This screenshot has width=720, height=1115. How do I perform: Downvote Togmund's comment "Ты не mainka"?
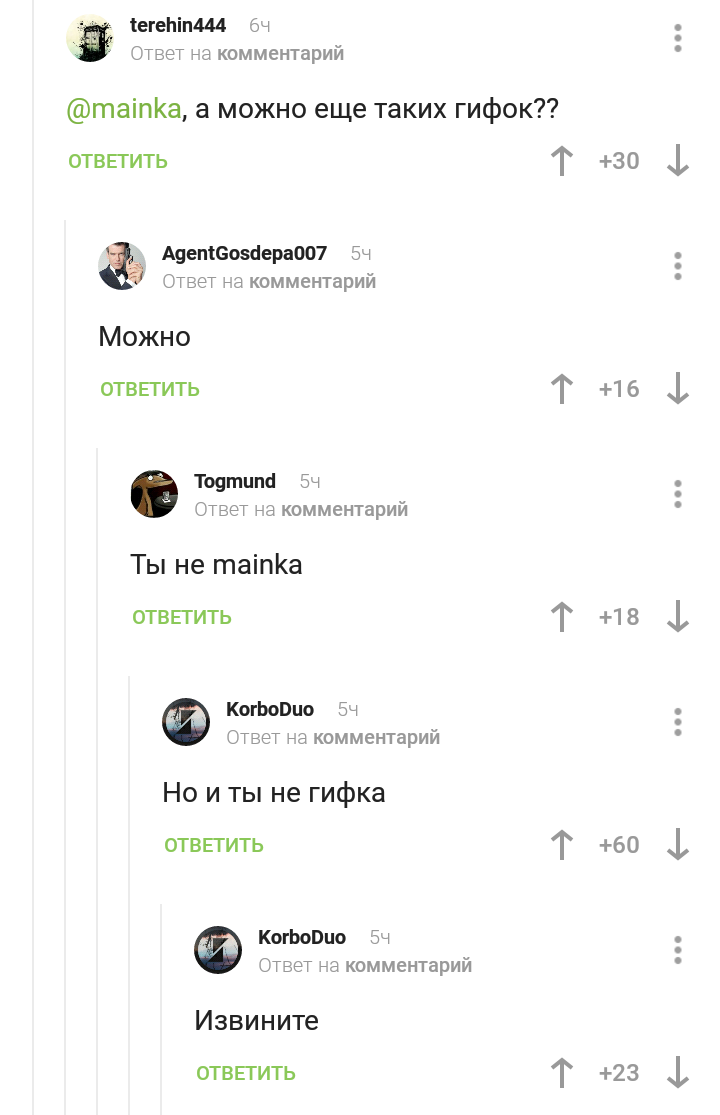coord(678,617)
